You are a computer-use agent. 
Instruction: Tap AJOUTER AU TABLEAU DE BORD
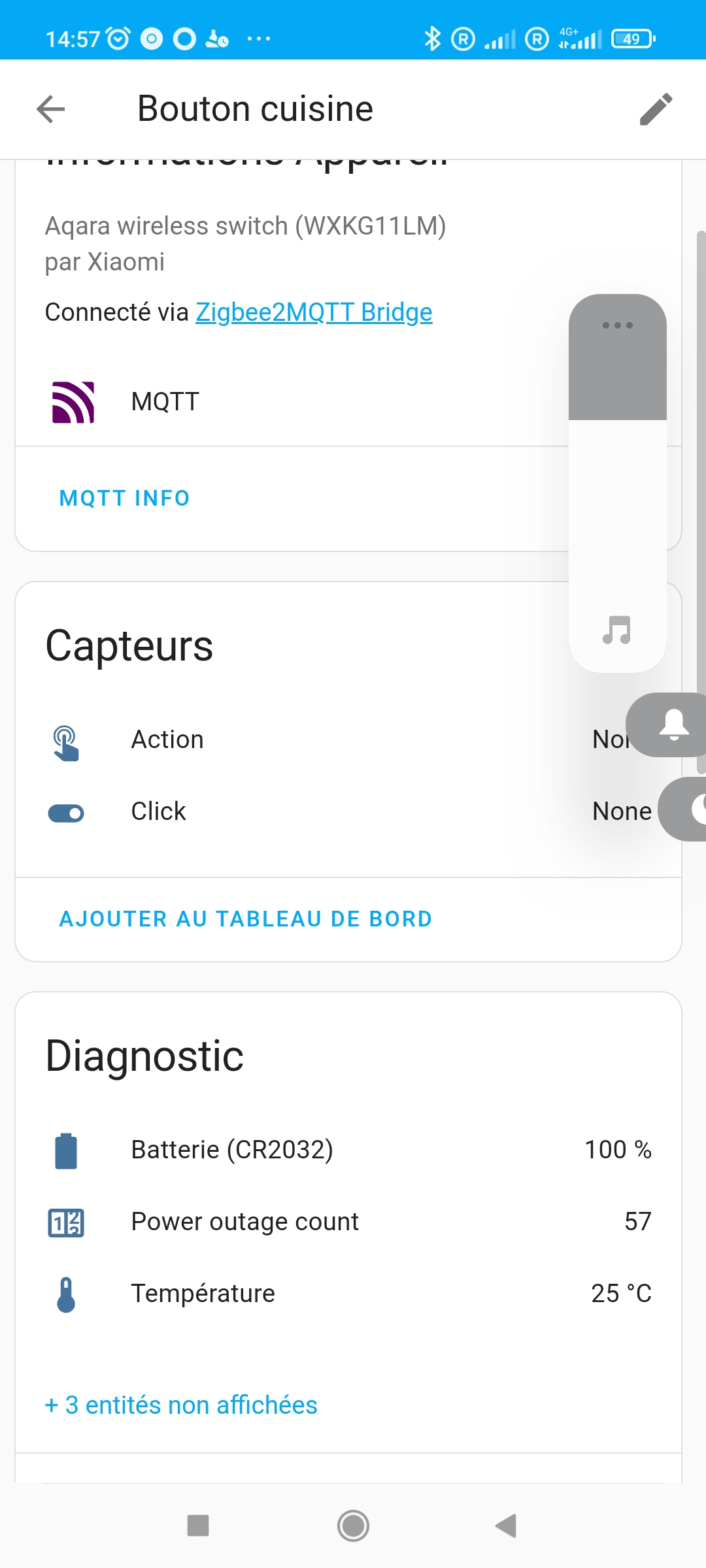tap(246, 919)
